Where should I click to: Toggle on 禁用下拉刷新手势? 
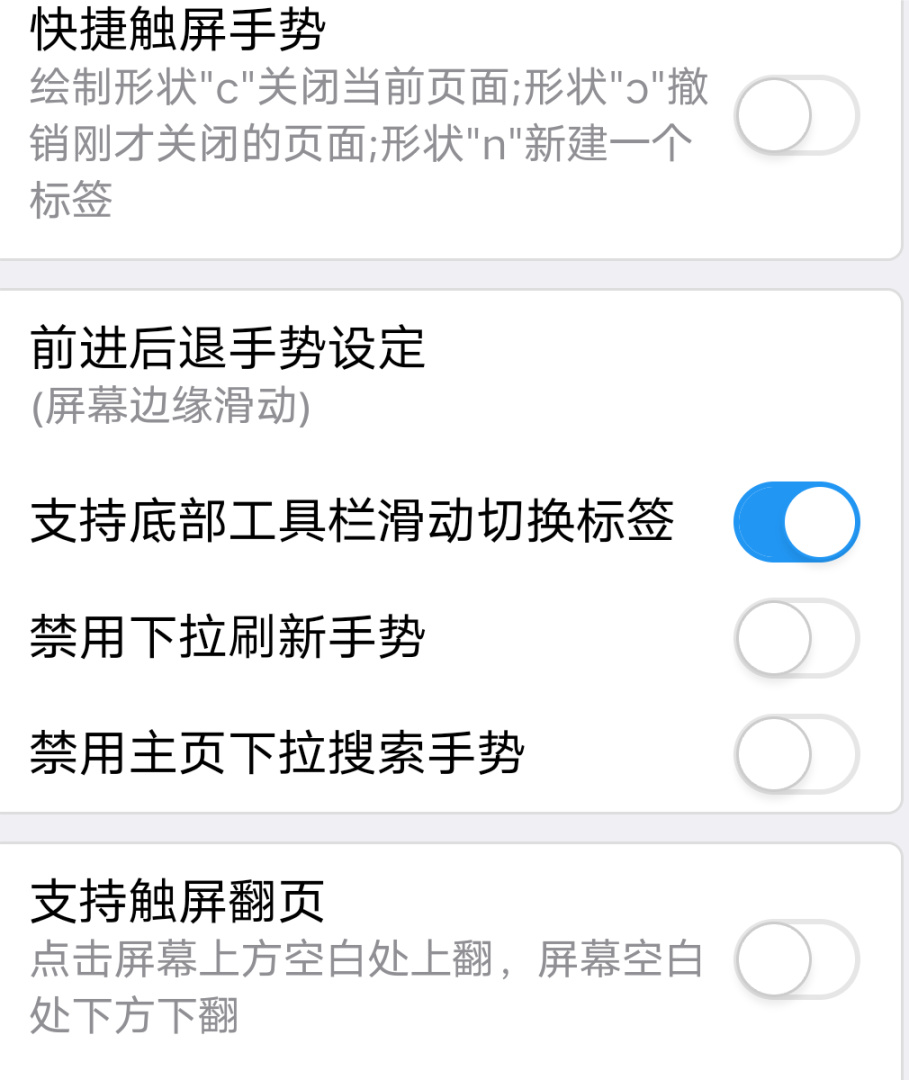click(796, 638)
